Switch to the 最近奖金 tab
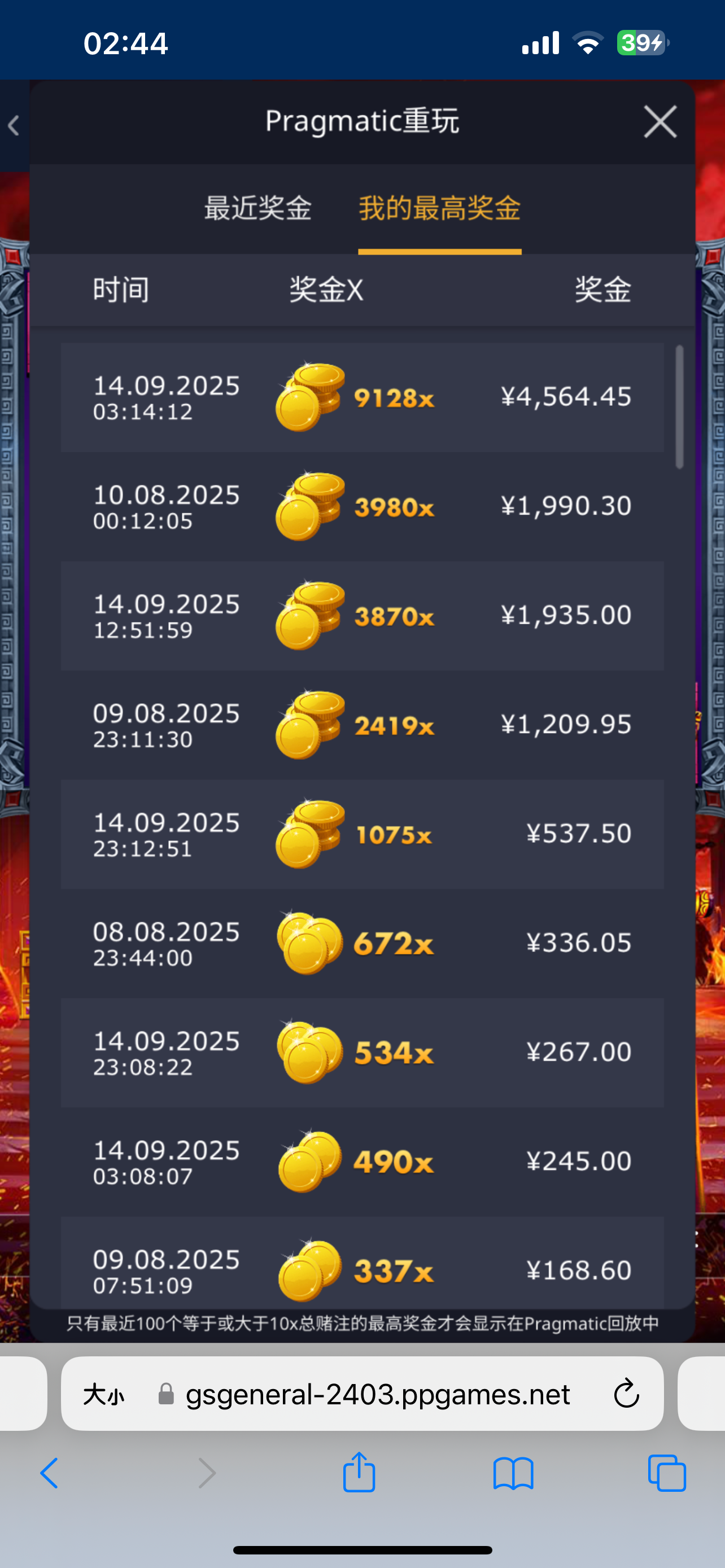Image resolution: width=725 pixels, height=1568 pixels. [257, 208]
